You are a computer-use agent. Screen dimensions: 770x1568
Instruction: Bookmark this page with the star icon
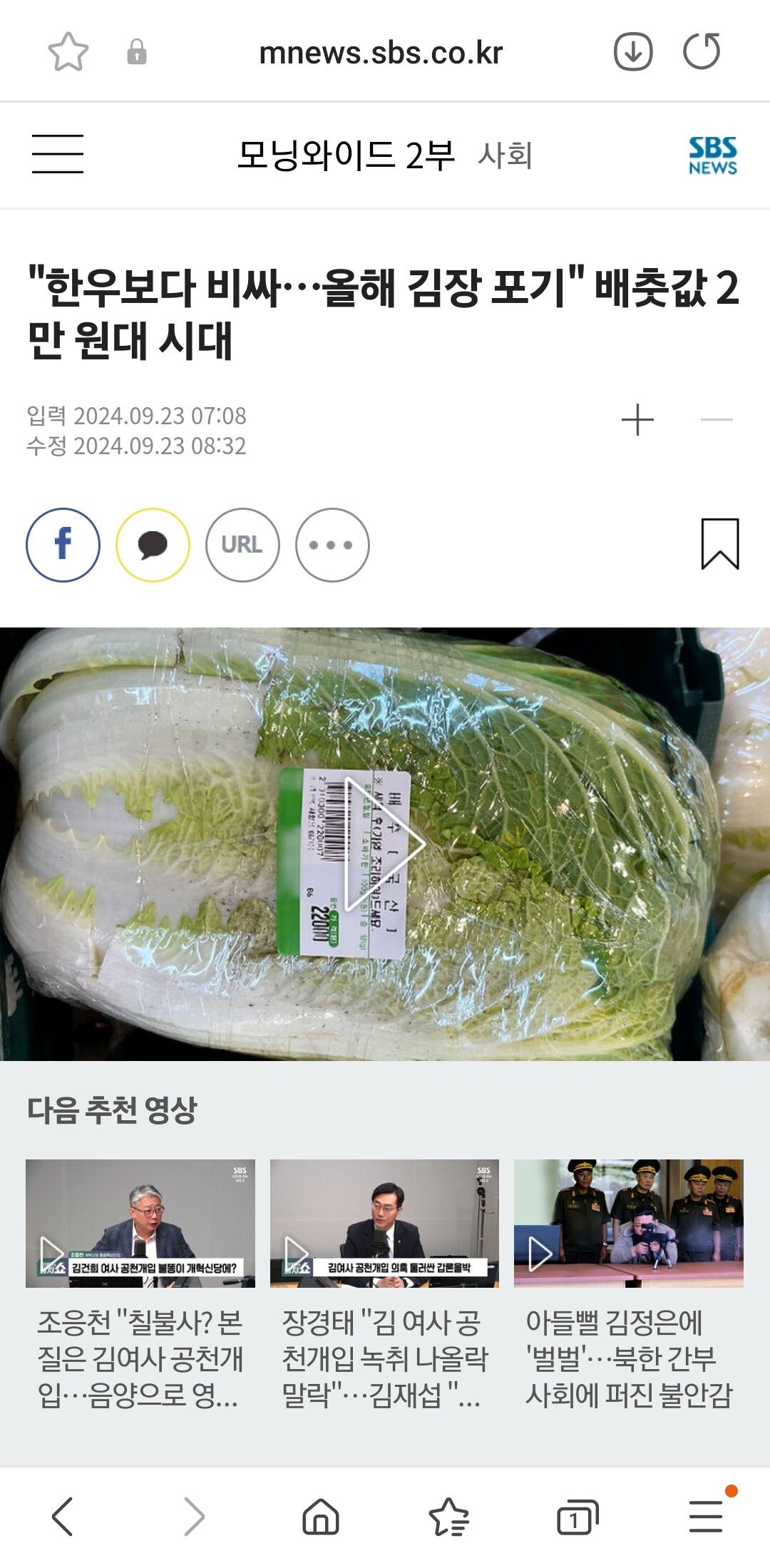[68, 52]
